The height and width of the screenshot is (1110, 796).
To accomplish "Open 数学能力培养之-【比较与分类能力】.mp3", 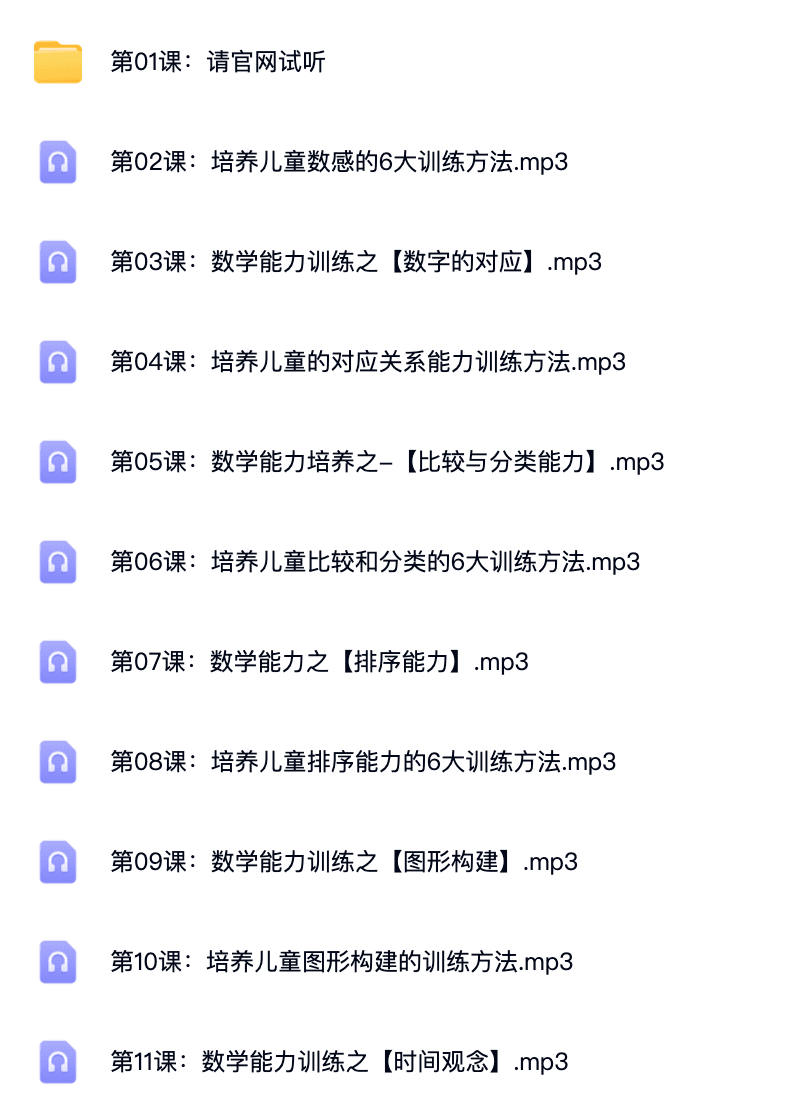I will [x=388, y=462].
